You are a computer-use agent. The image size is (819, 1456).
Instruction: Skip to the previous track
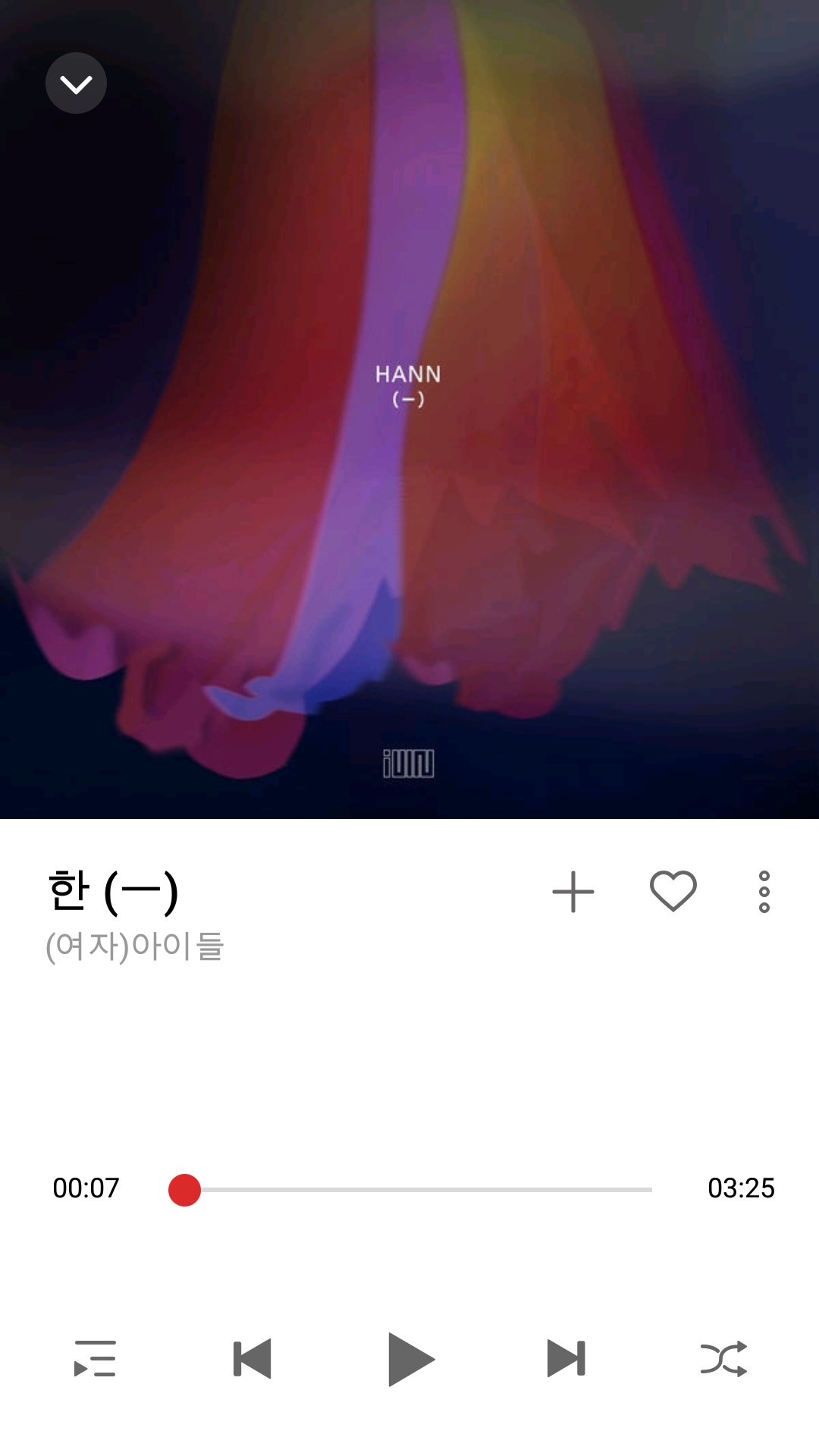coord(253,1358)
